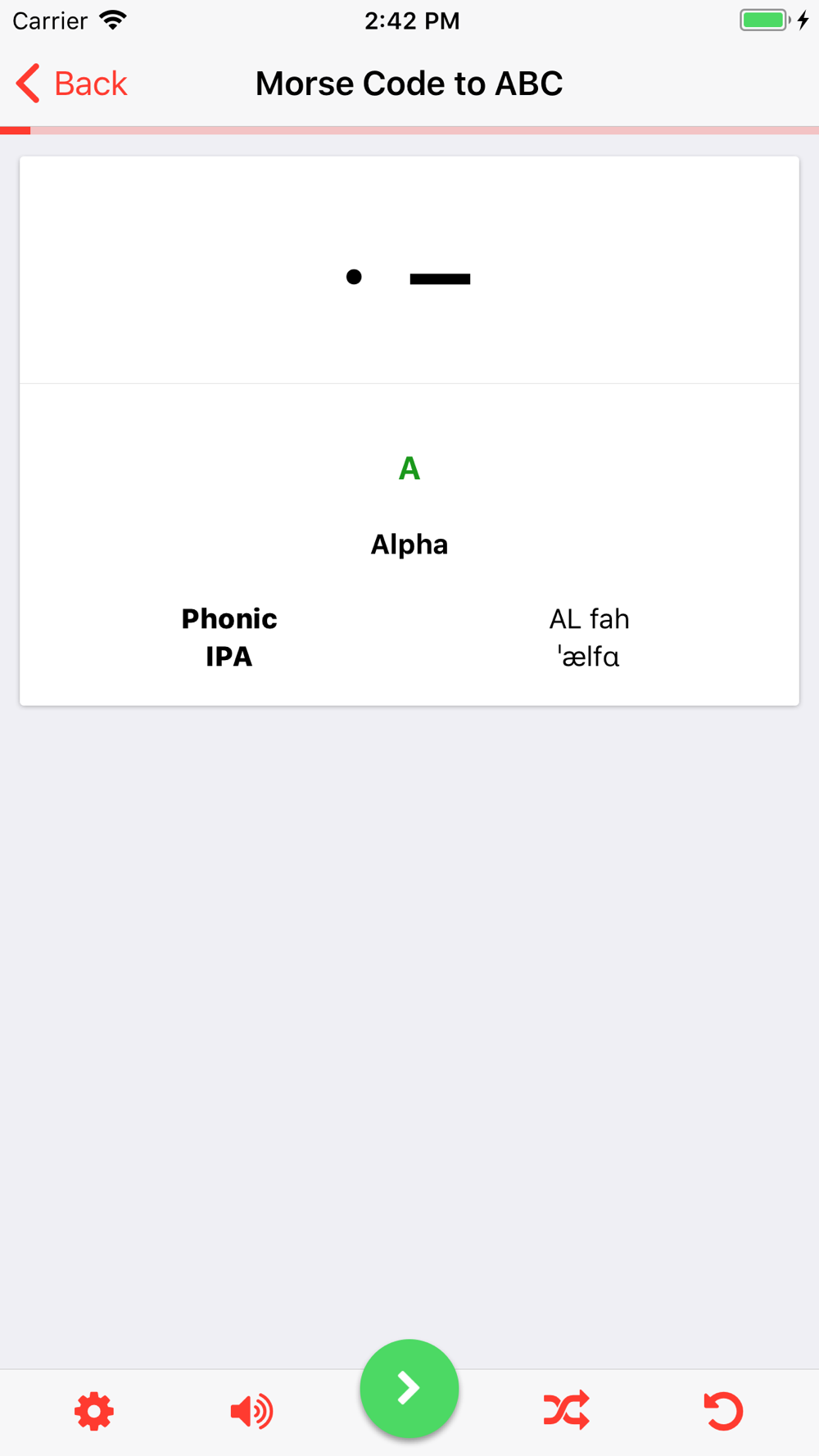Viewport: 819px width, 1456px height.
Task: Play the Morse code sound
Action: coord(251,1411)
